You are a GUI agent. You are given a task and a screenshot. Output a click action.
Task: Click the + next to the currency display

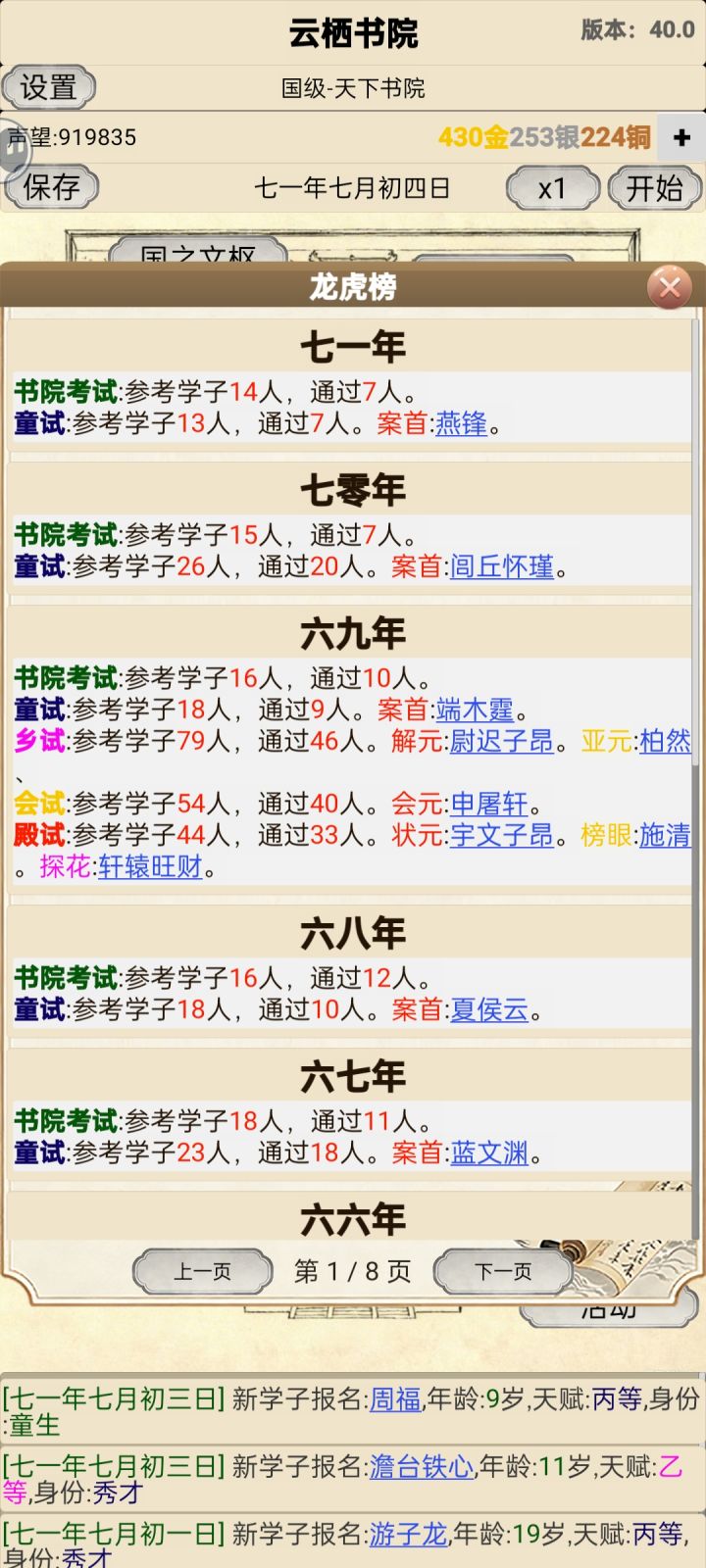coord(679,138)
